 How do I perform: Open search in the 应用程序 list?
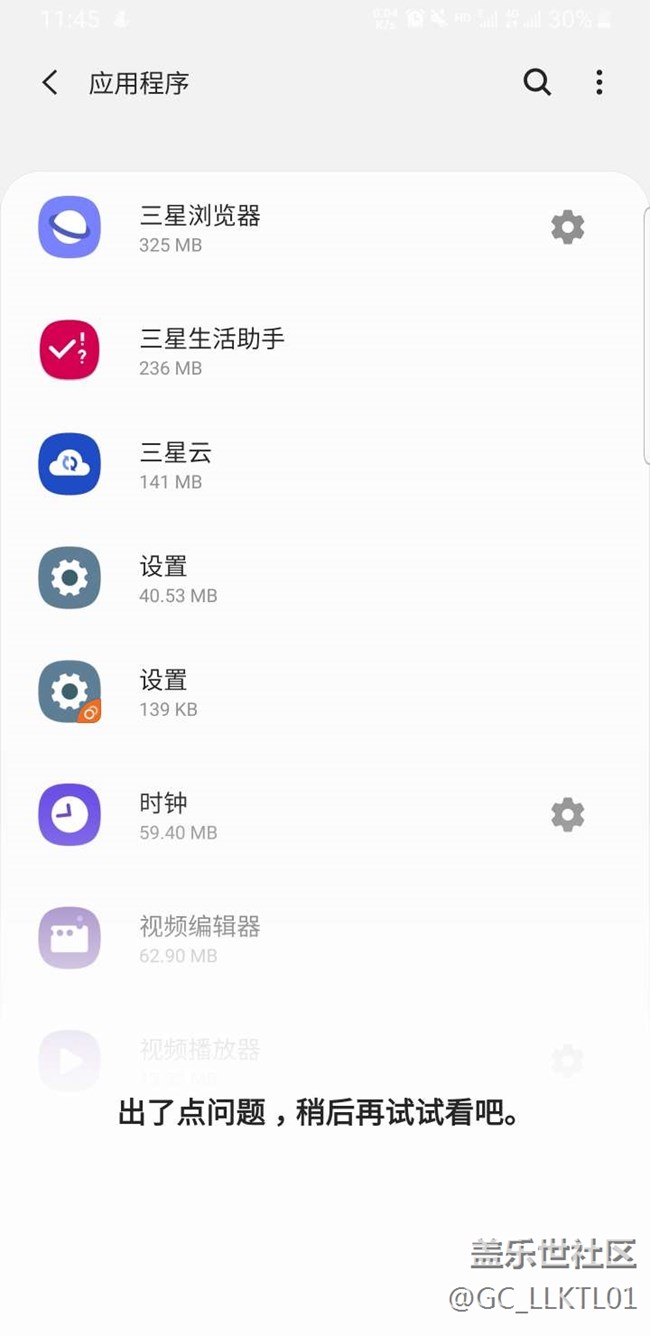point(537,83)
